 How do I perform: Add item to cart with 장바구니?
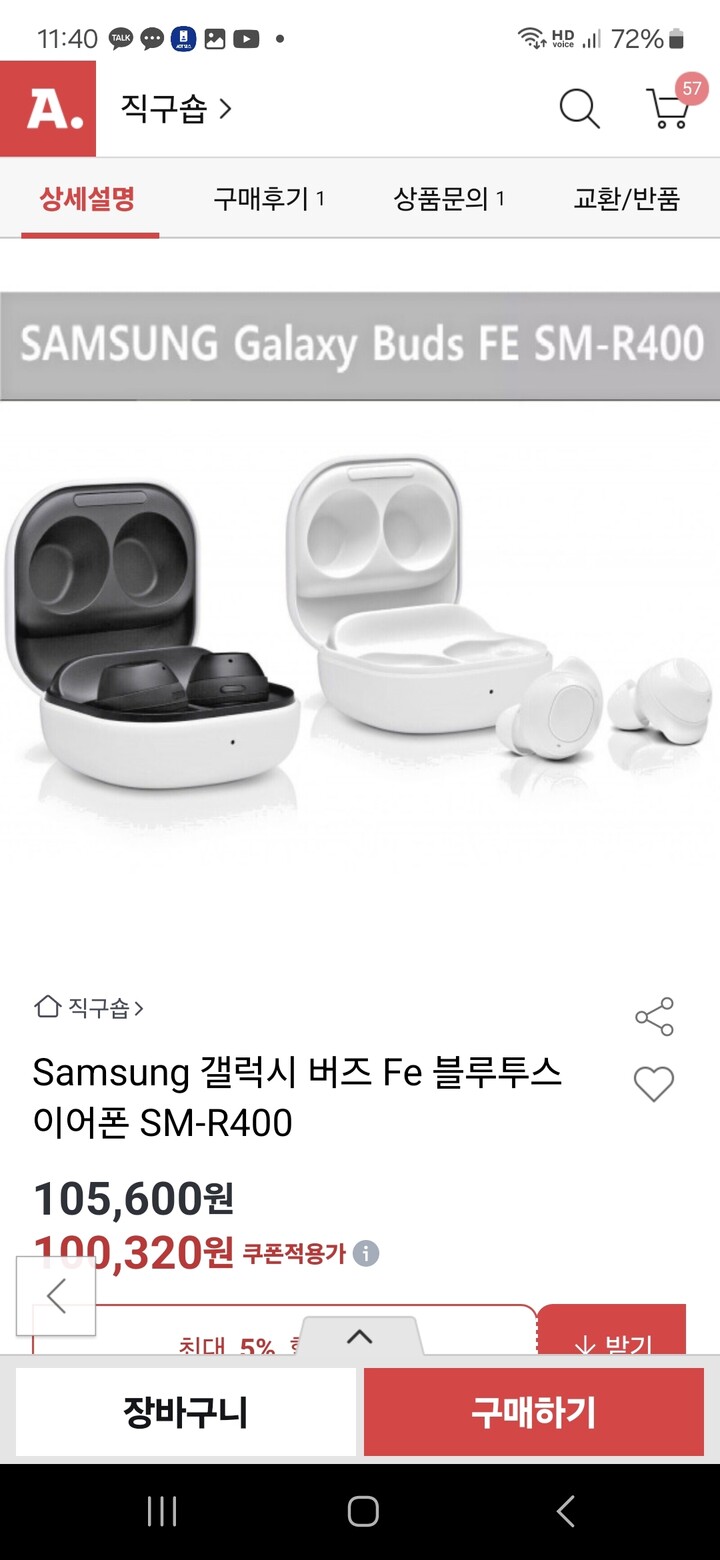[186, 1412]
